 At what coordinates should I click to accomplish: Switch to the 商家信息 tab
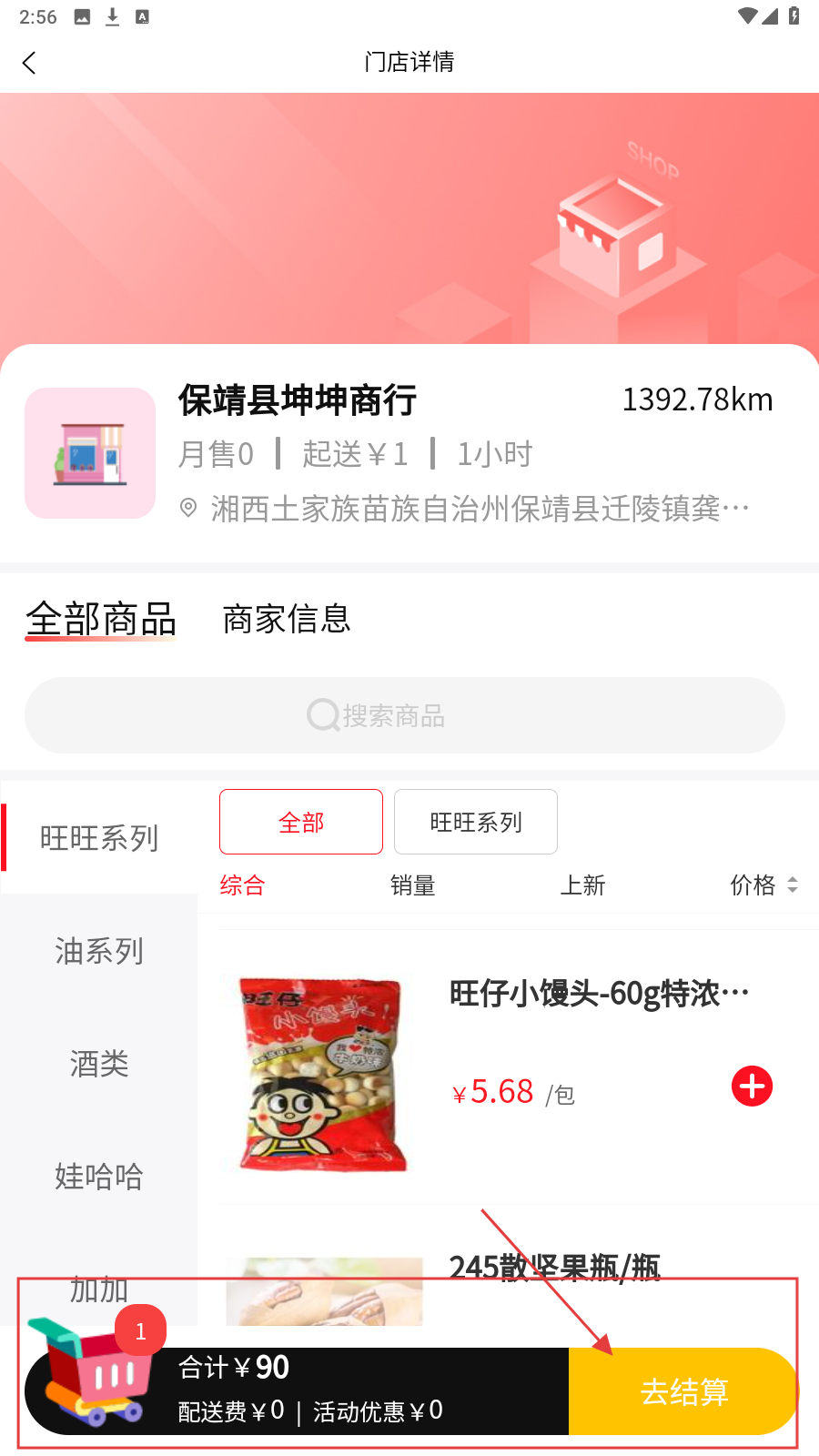click(287, 620)
